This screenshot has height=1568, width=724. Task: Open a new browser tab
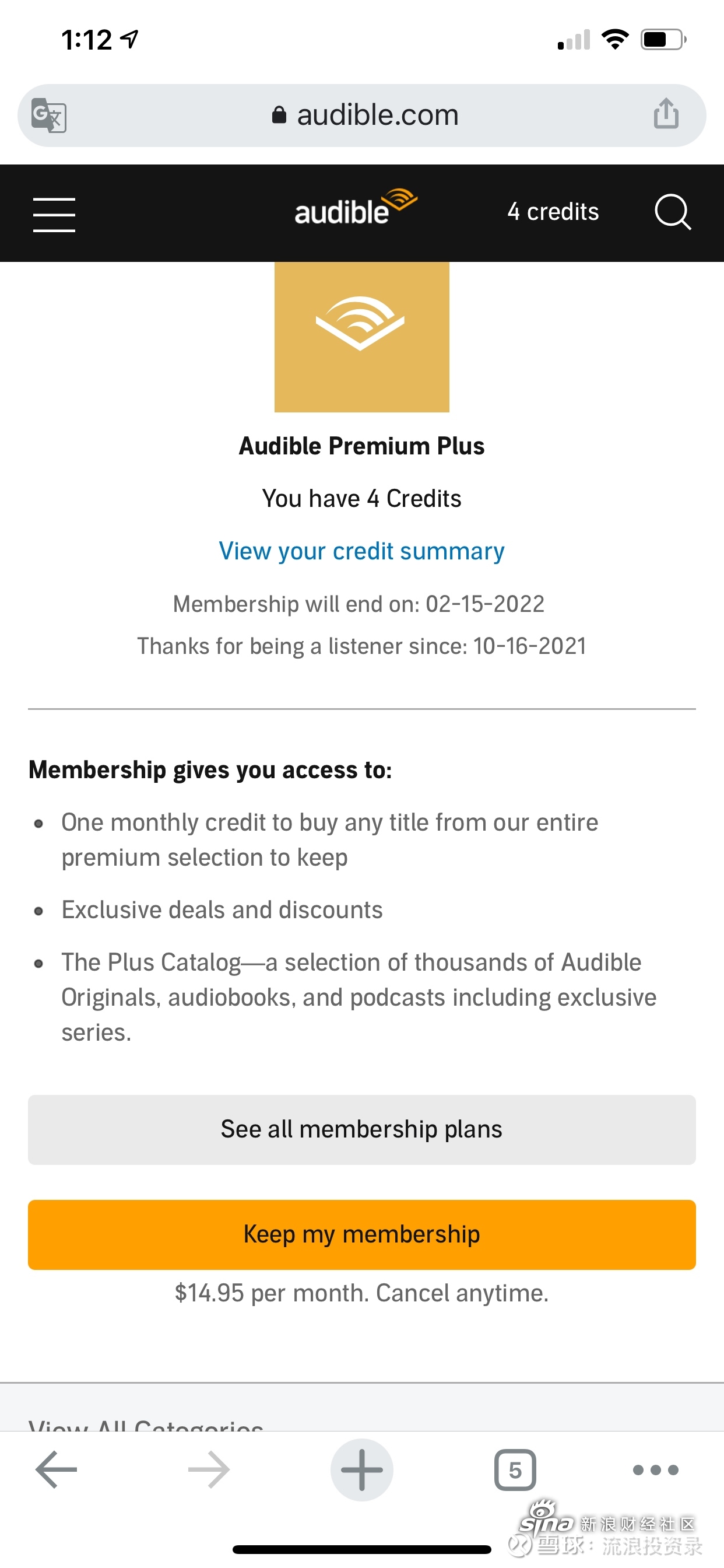362,1469
